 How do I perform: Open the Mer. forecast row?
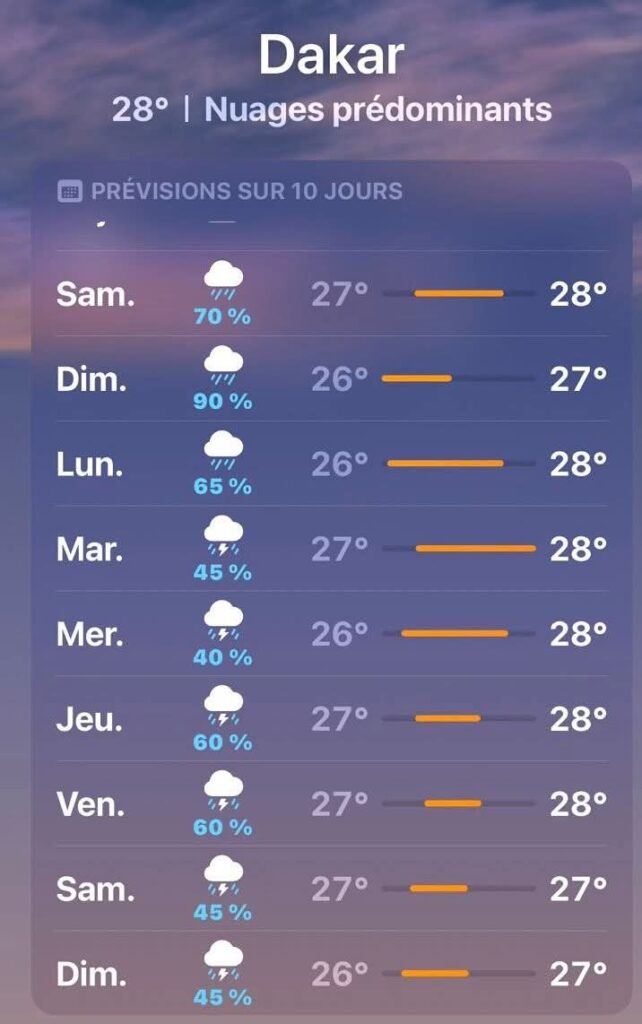tap(330, 634)
